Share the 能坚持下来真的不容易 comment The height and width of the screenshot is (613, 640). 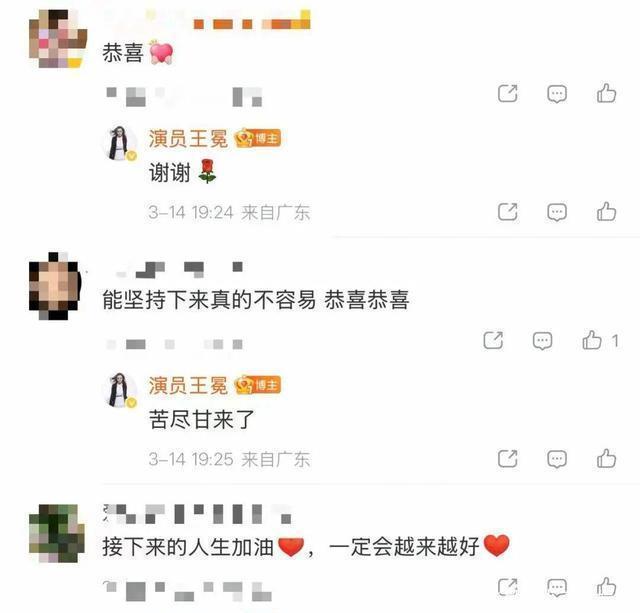494,341
